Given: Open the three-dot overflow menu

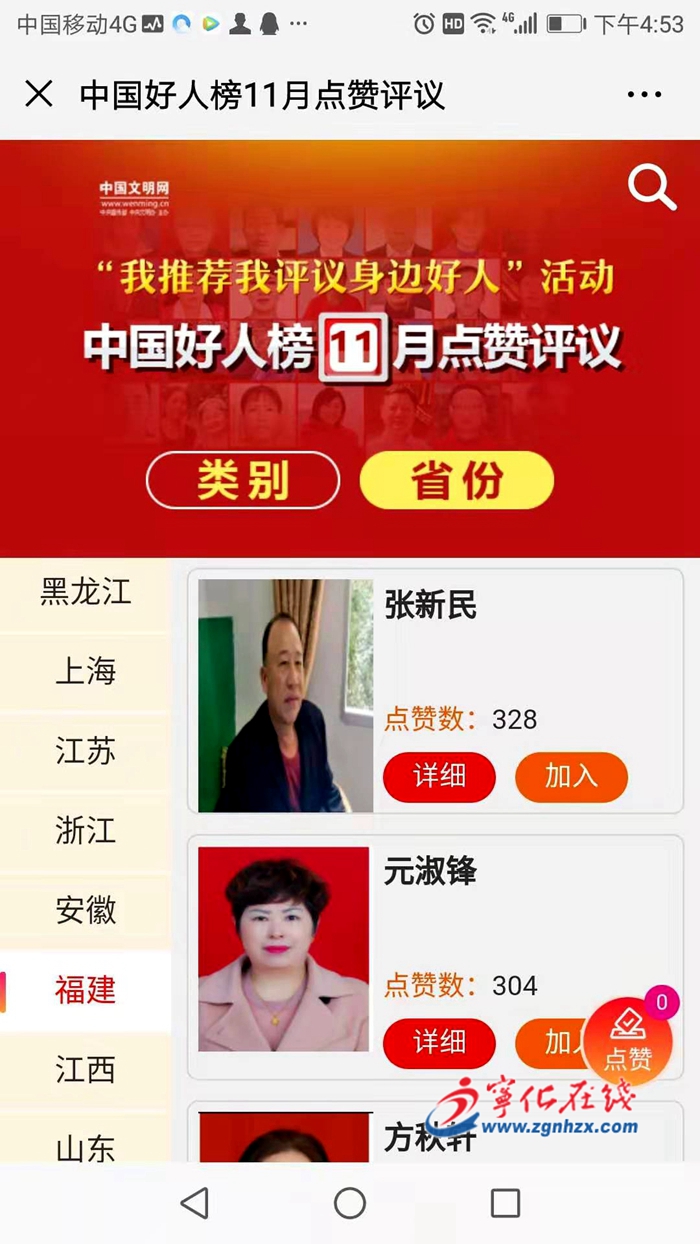Looking at the screenshot, I should point(644,95).
